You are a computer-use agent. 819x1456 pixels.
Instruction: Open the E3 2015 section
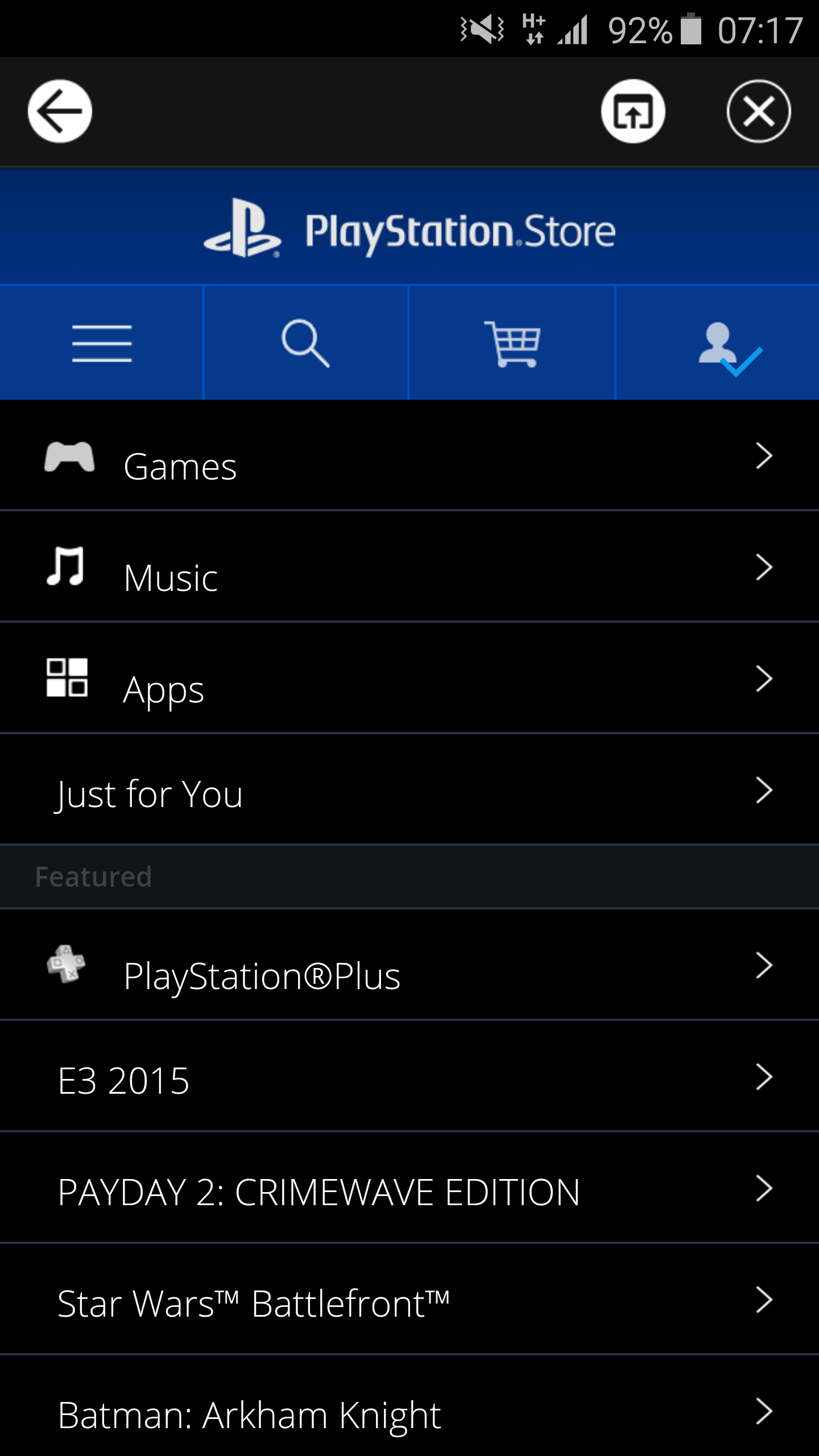click(409, 1077)
